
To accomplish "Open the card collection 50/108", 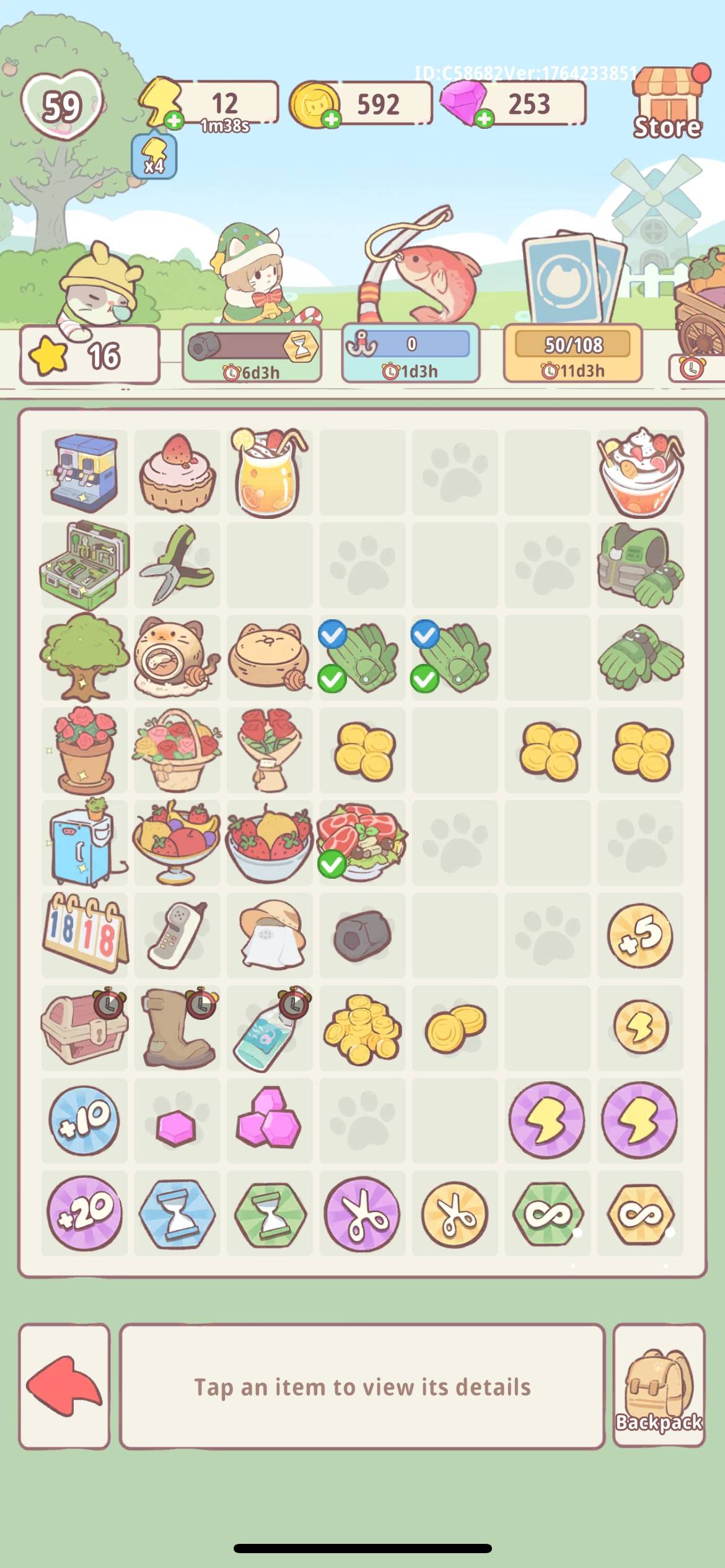I will 573,353.
